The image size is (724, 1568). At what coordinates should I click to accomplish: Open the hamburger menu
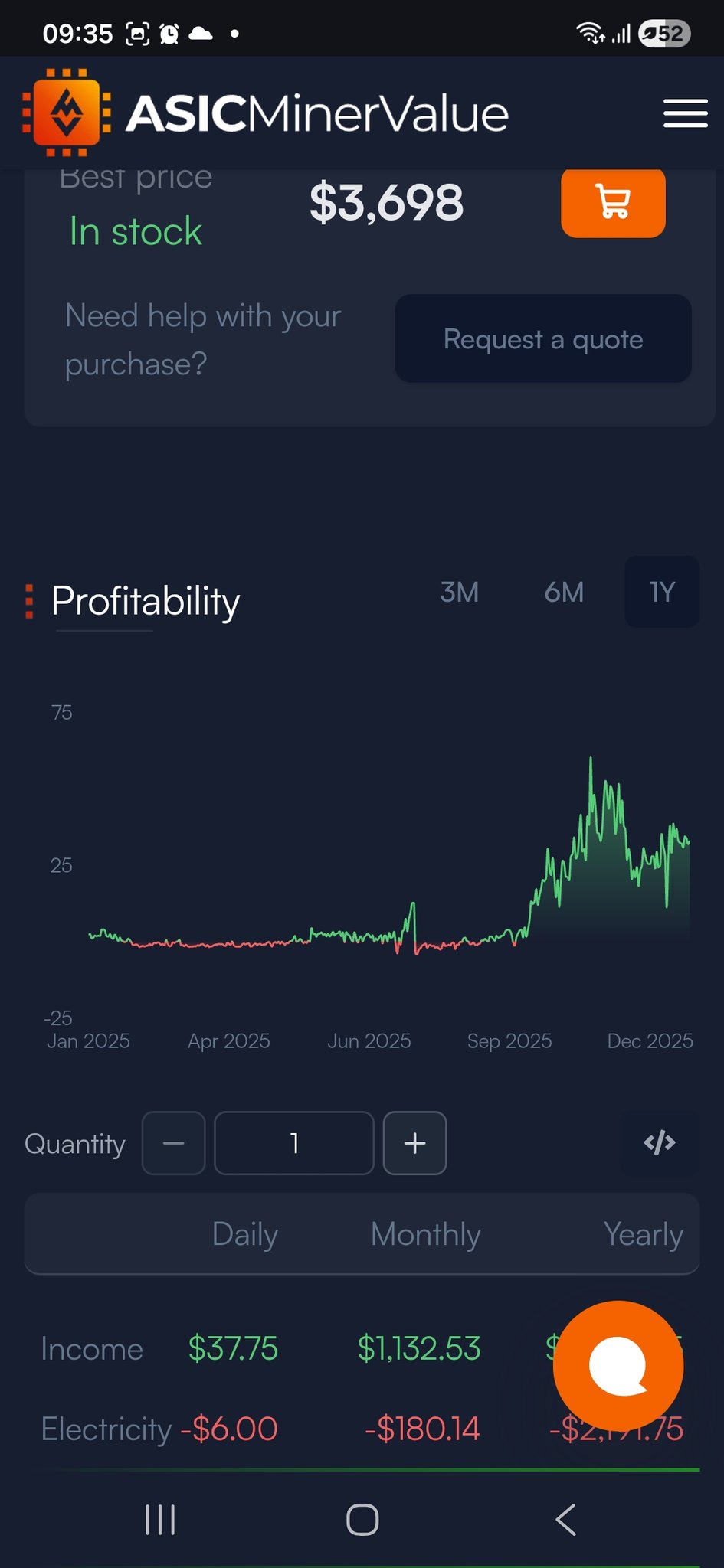pos(685,113)
